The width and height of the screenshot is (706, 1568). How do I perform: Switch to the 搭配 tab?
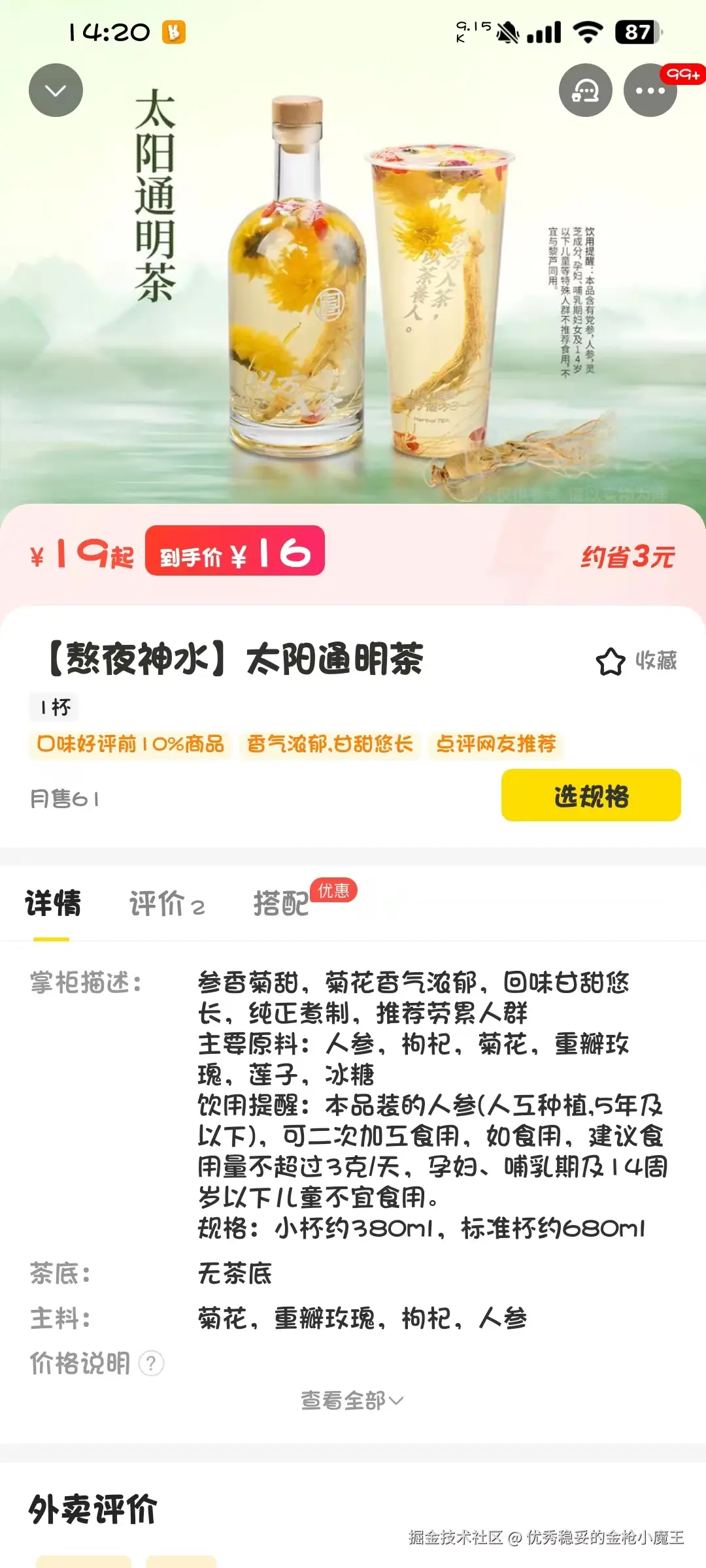(x=281, y=904)
